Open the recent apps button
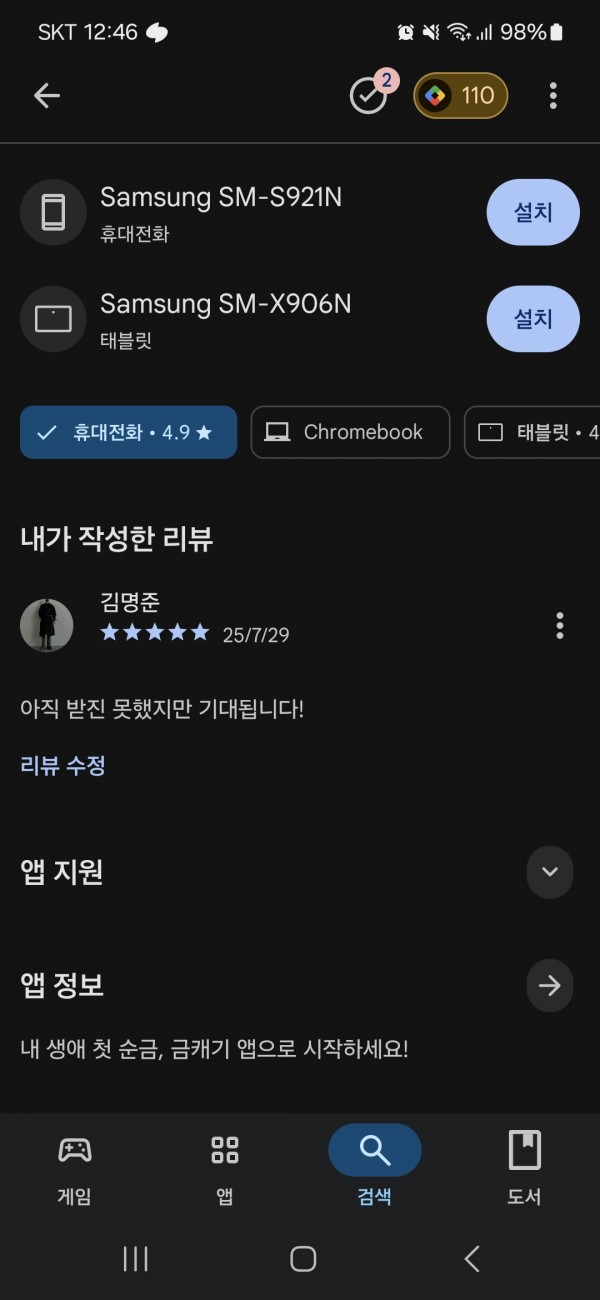Viewport: 600px width, 1300px height. coord(135,1259)
